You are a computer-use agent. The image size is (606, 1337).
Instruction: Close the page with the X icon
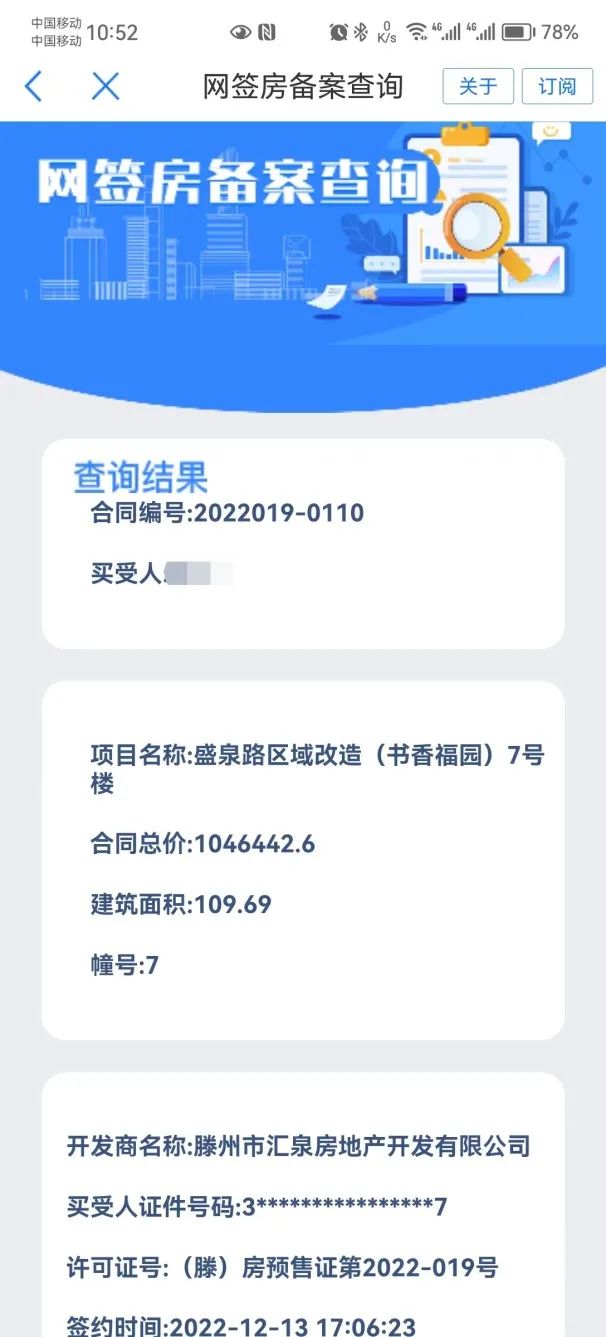[105, 87]
